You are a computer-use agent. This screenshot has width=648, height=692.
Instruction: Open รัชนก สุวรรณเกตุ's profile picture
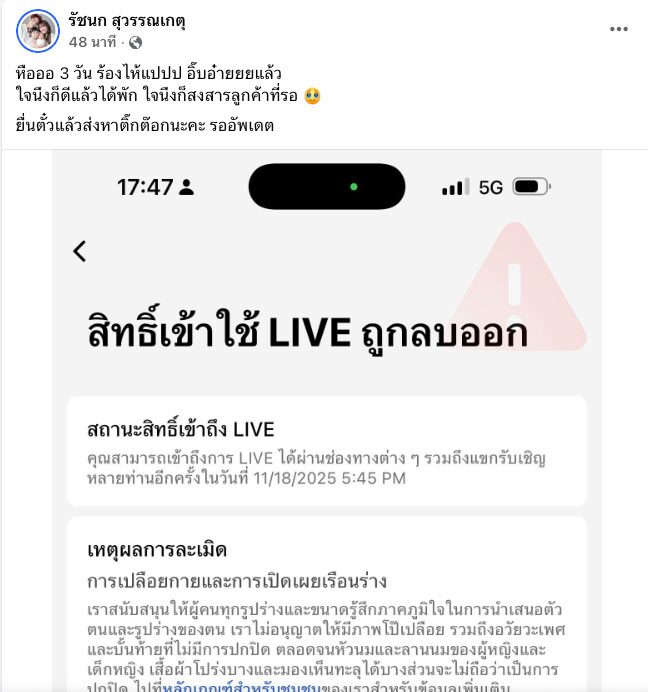point(37,31)
